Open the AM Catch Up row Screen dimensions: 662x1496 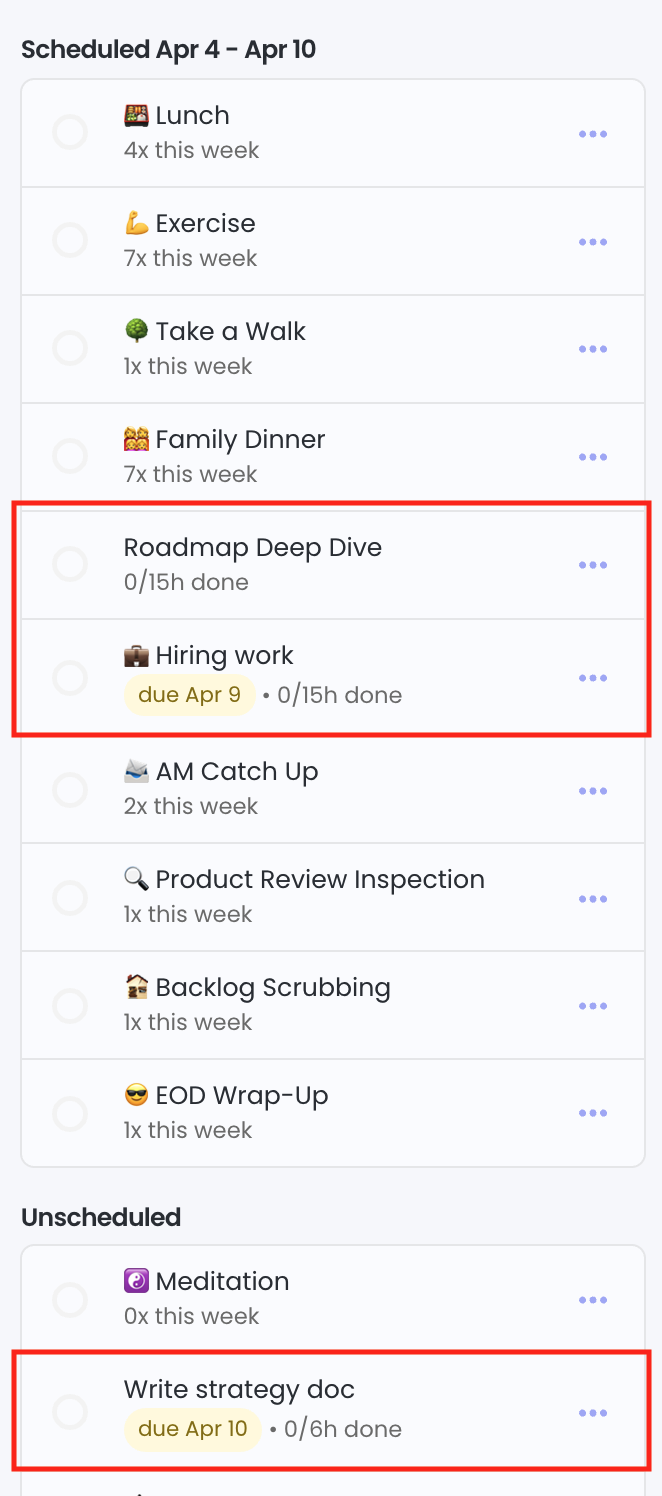[x=333, y=789]
